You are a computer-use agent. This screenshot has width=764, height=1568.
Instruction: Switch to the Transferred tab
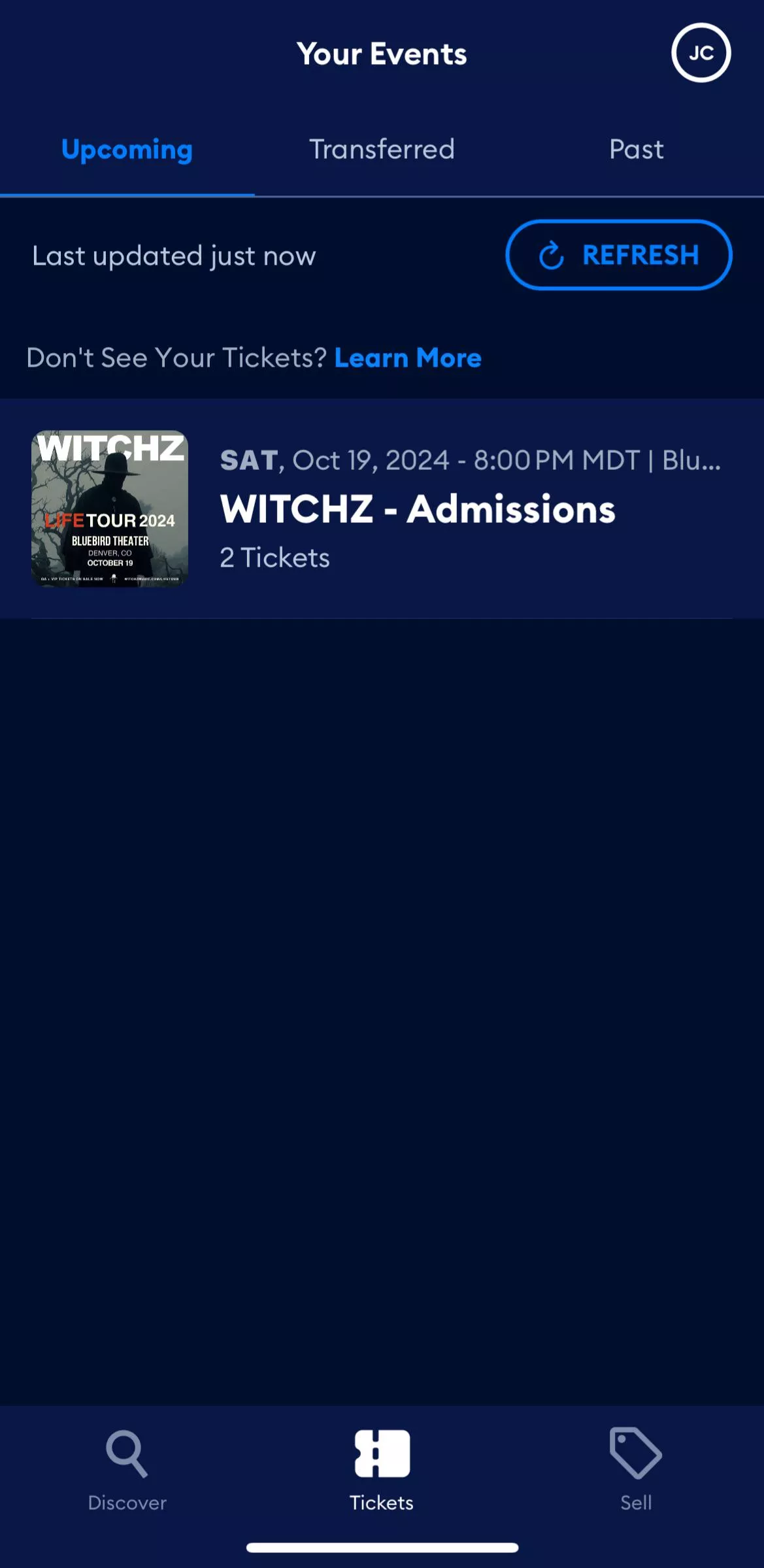tap(382, 150)
